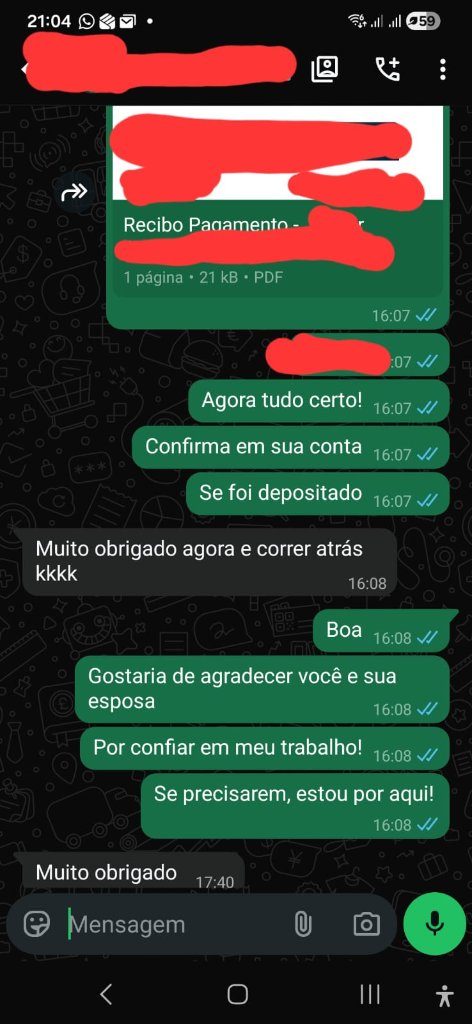472x1024 pixels.
Task: Open the emoji sticker picker
Action: 37,924
